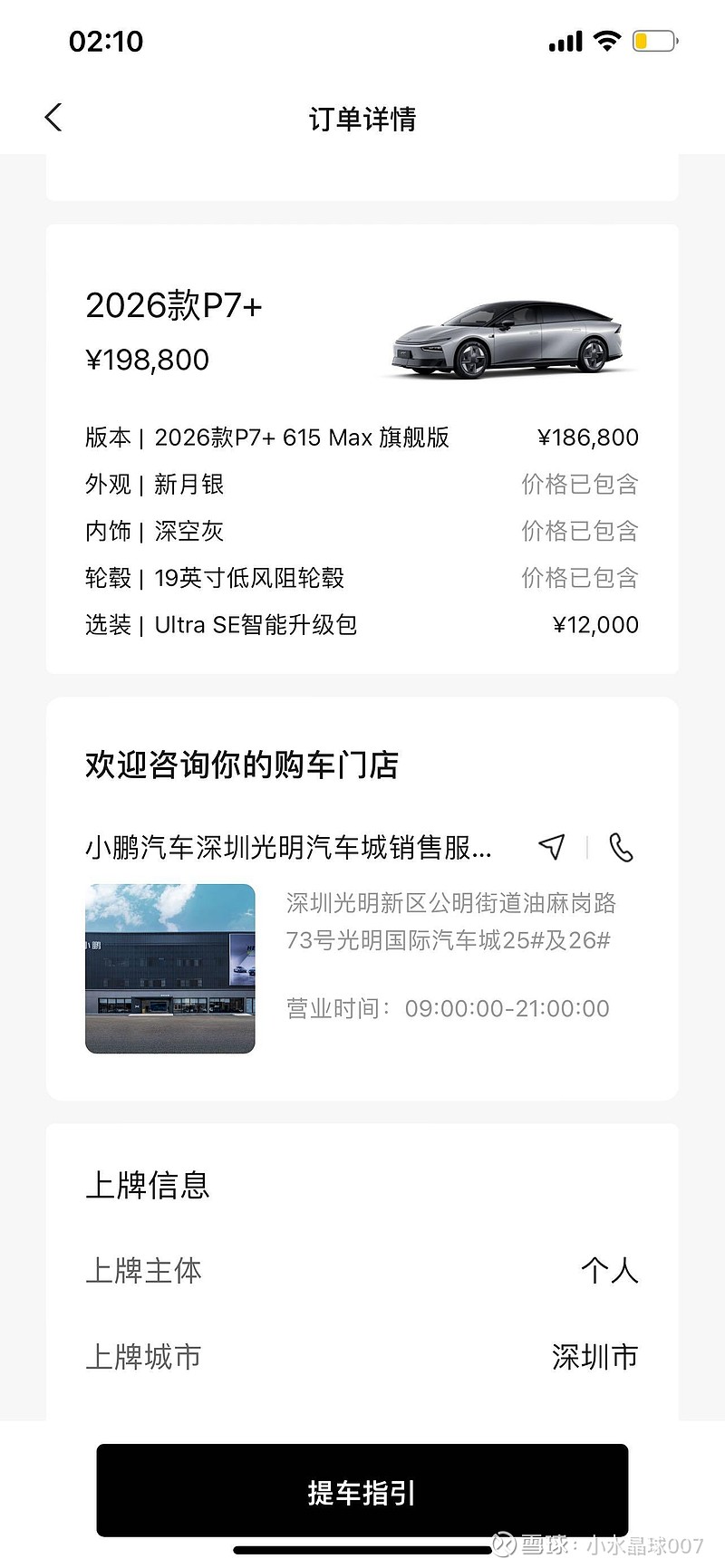
Task: Open the 订单详情 title tab
Action: pyautogui.click(x=362, y=119)
